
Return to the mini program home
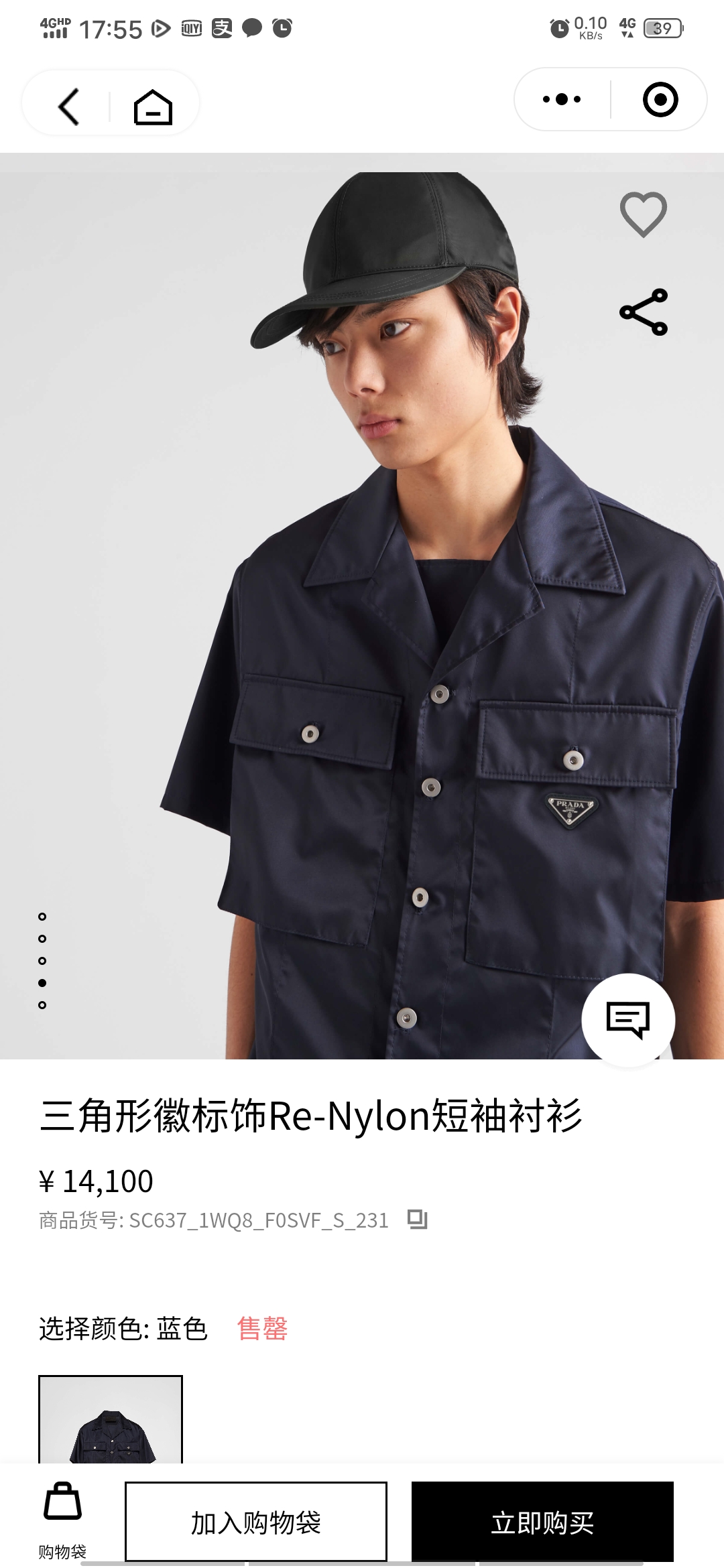(x=153, y=107)
